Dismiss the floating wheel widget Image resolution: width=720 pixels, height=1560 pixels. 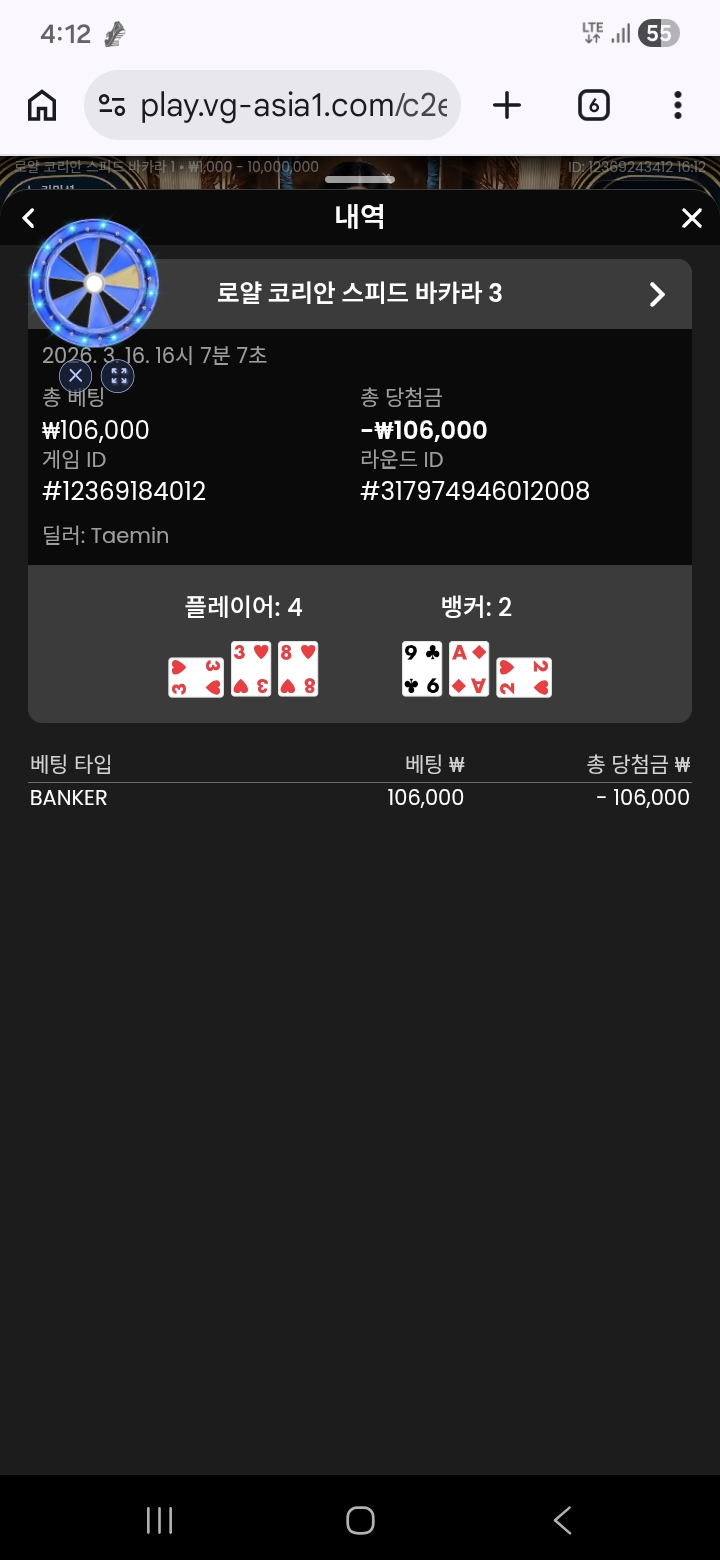coord(76,376)
